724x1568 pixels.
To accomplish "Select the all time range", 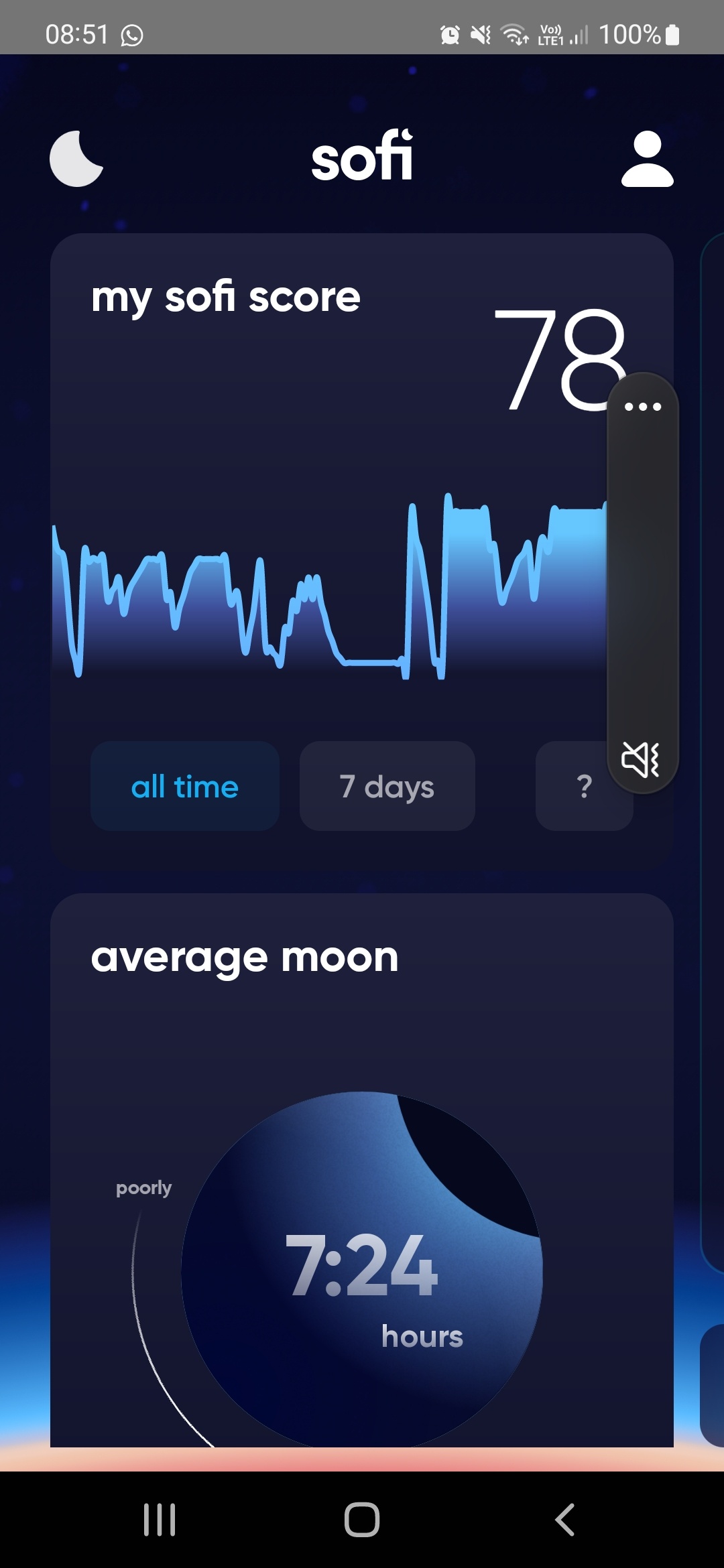I will click(x=185, y=786).
